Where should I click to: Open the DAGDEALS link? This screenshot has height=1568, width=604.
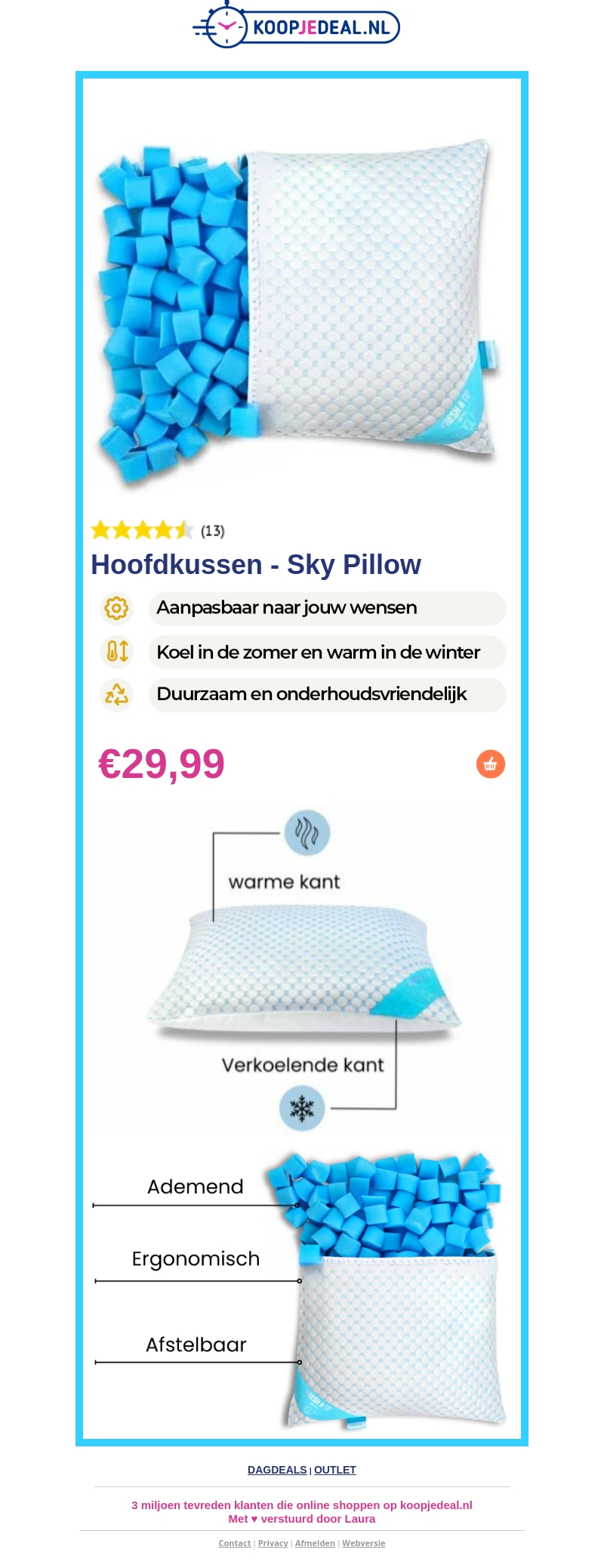[277, 1469]
